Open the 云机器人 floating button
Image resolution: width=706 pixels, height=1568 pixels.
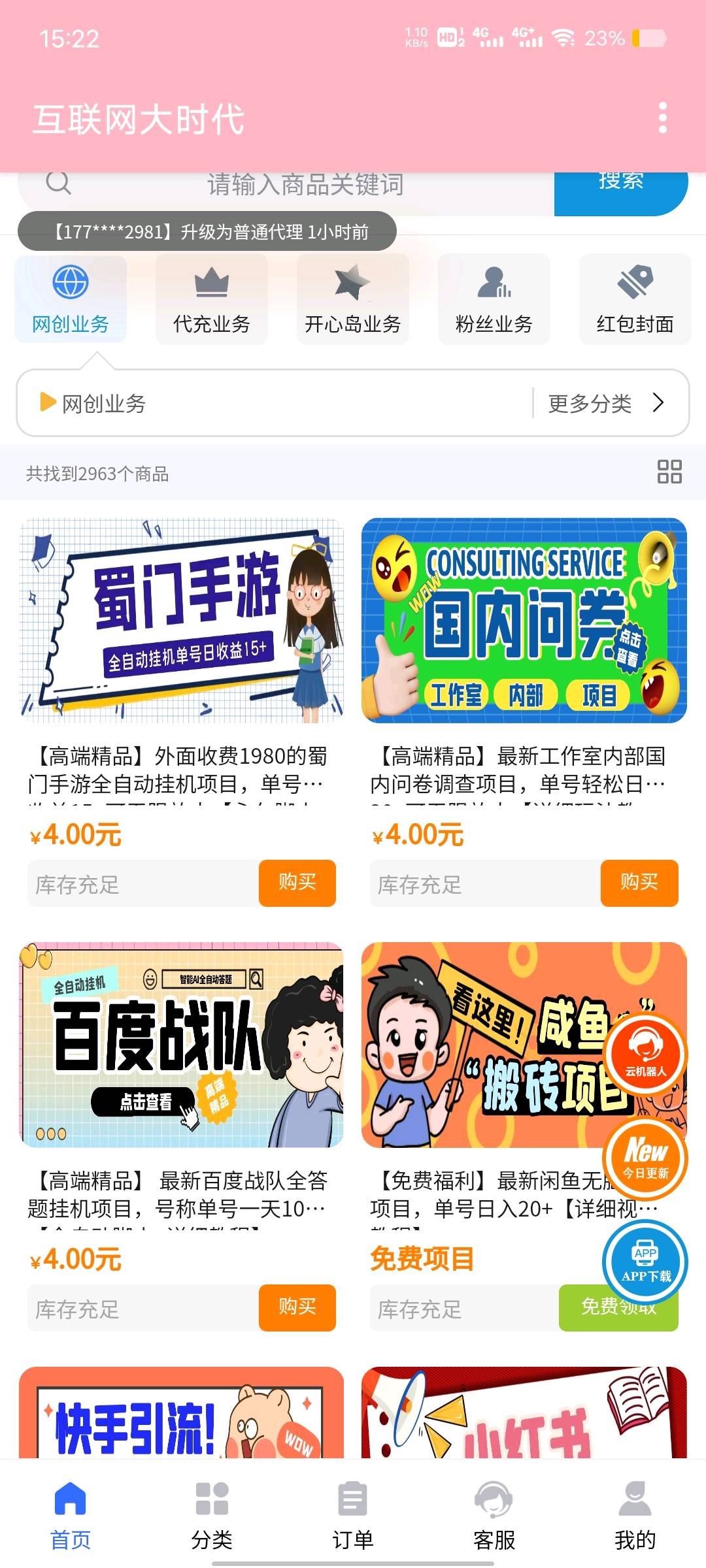pyautogui.click(x=646, y=1053)
